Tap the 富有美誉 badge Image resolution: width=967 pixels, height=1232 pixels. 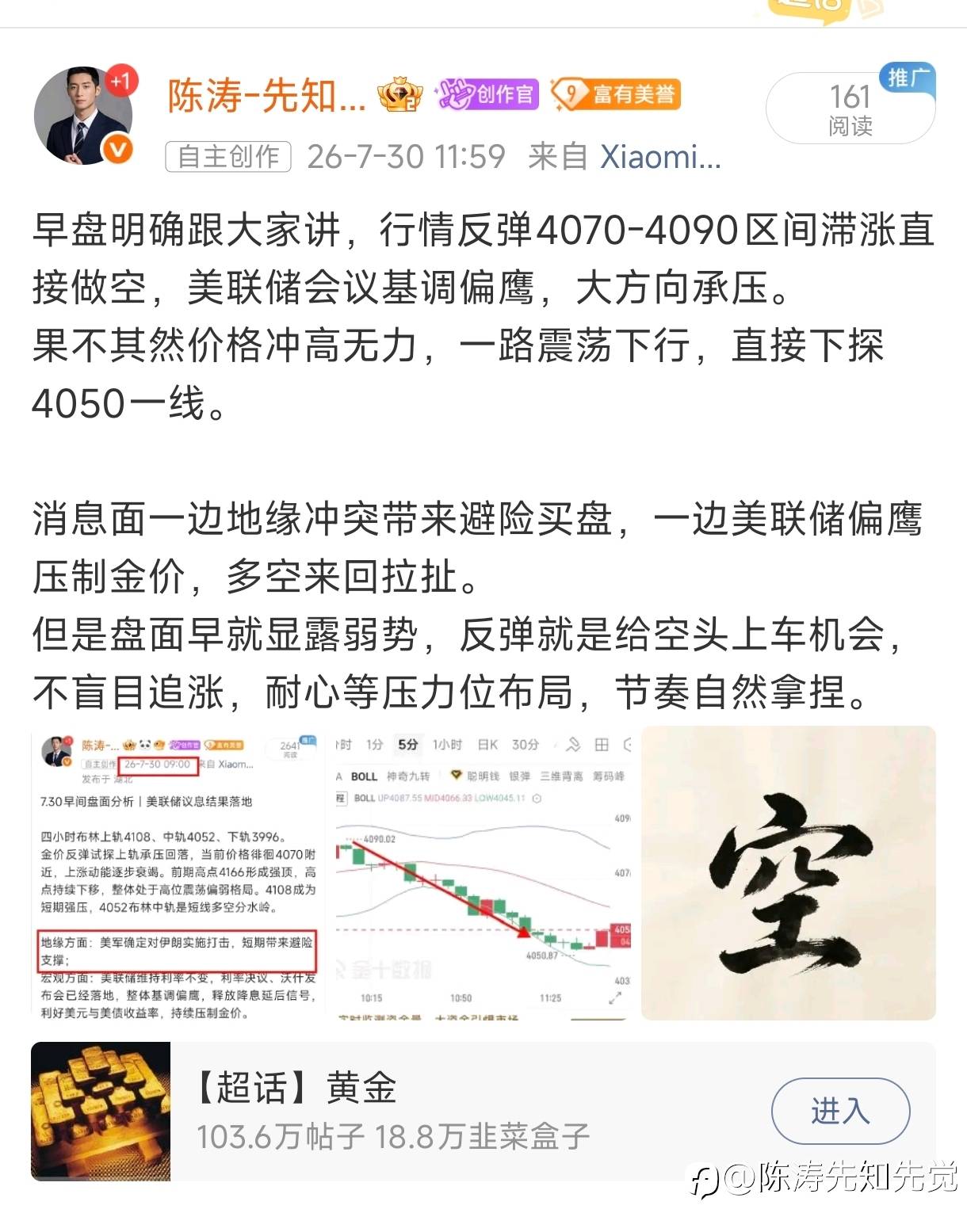pyautogui.click(x=616, y=95)
